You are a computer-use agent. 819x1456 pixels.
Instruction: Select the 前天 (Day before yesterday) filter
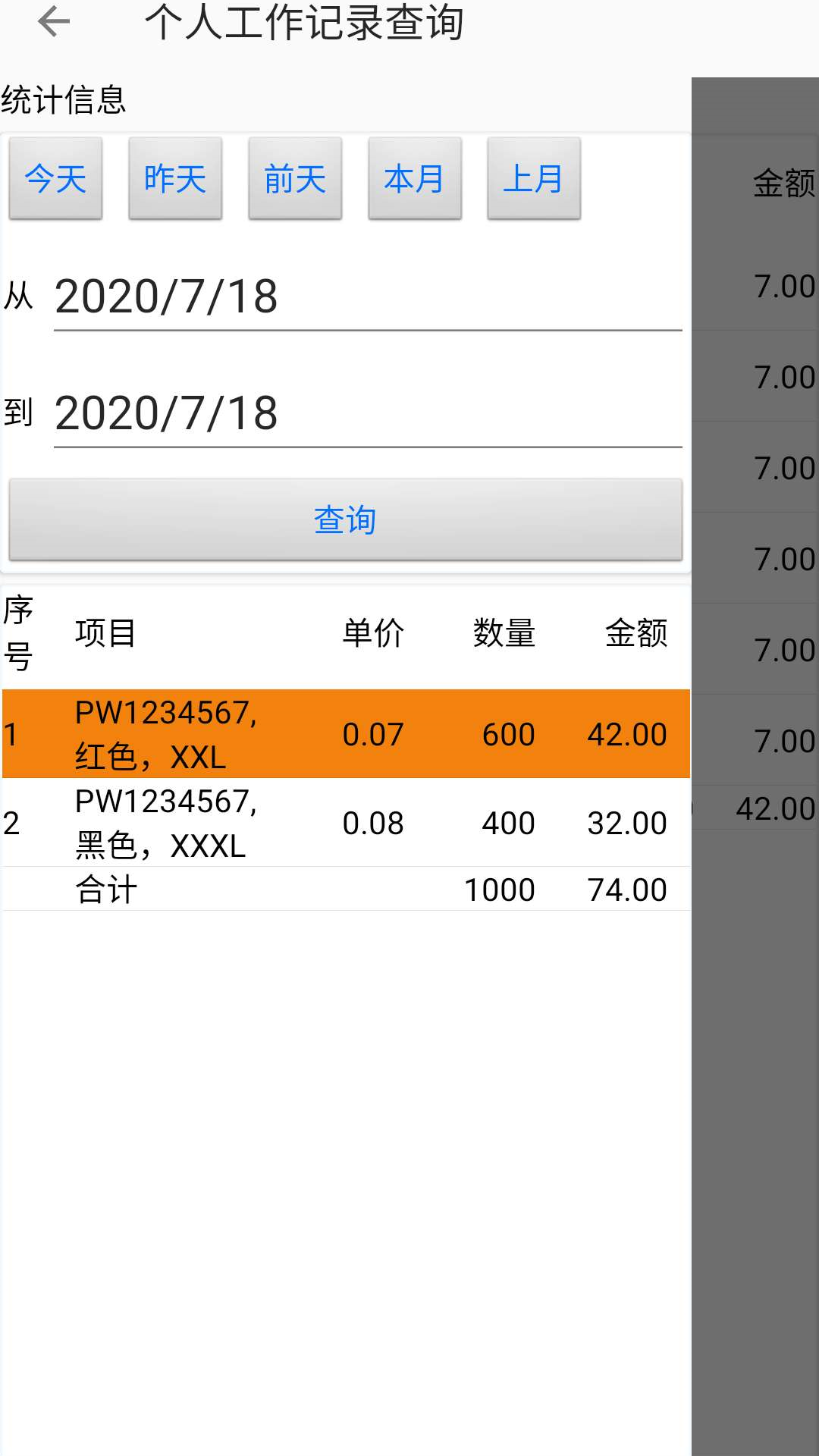[294, 179]
